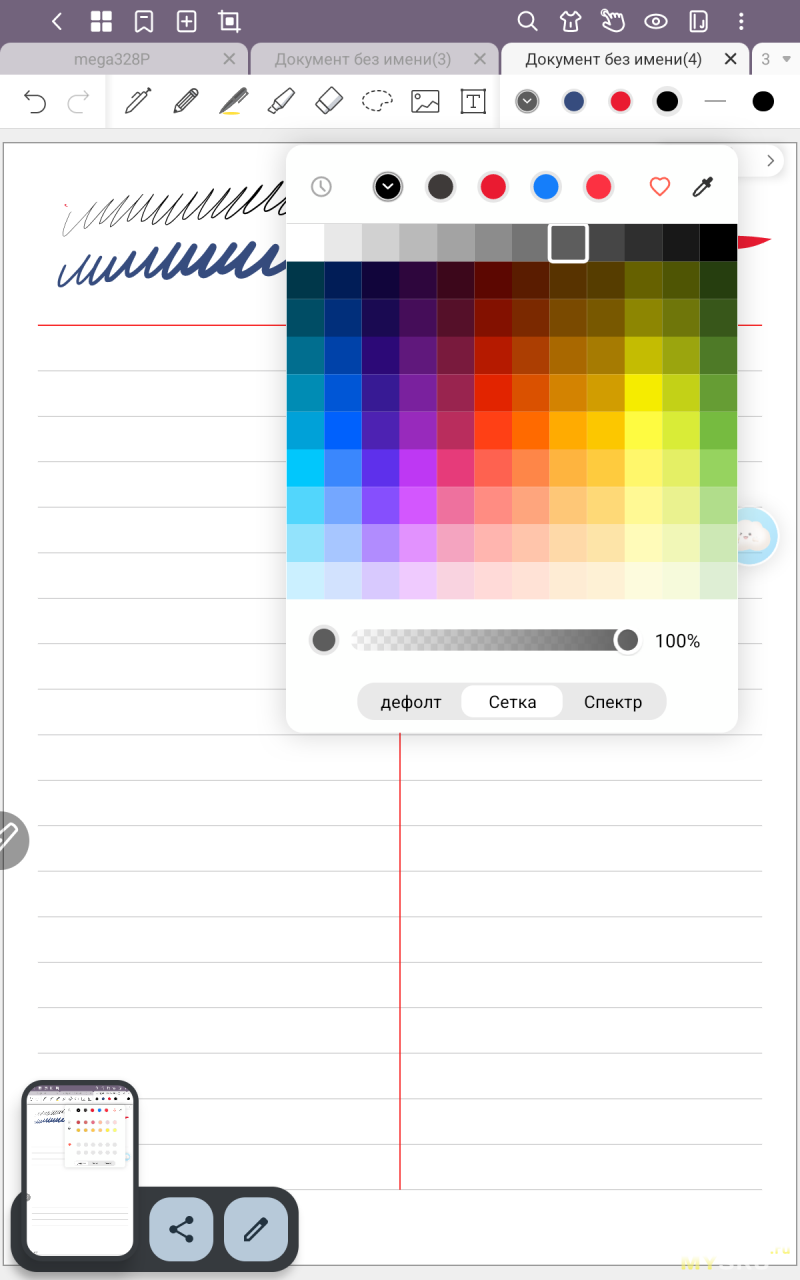Activate the eyedropper color picker

[703, 186]
